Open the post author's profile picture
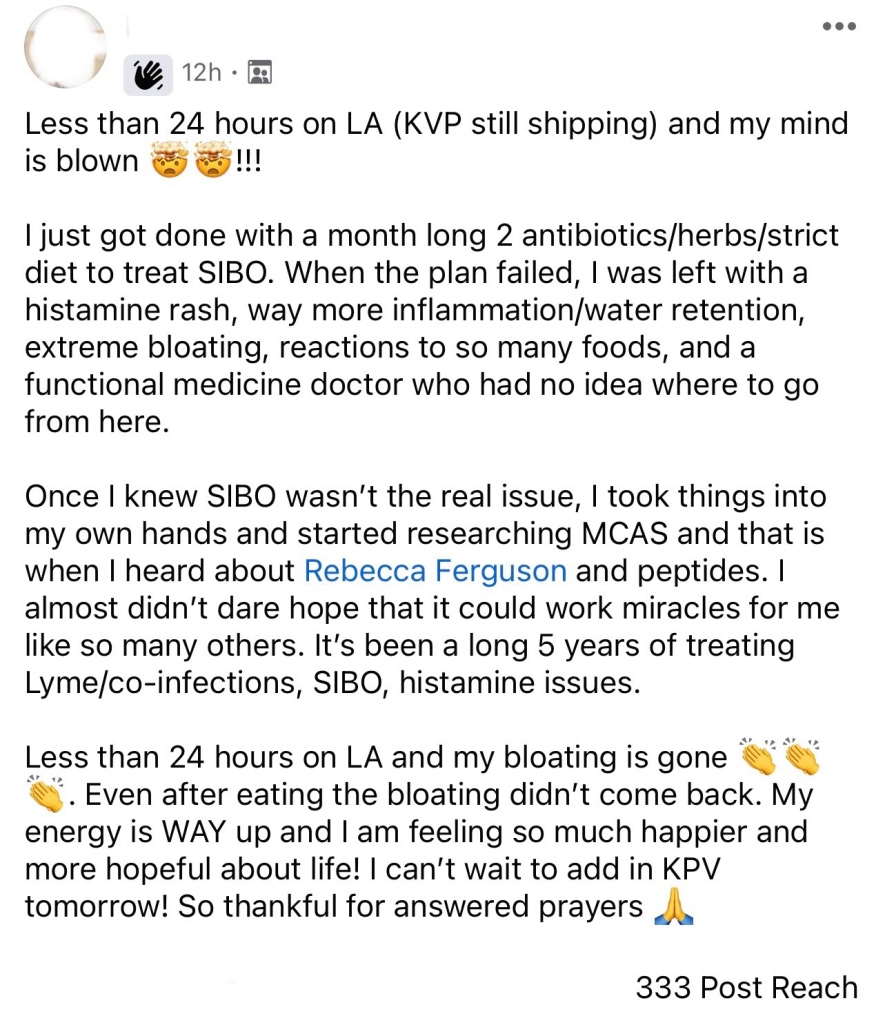This screenshot has width=885, height=1023. click(x=64, y=47)
